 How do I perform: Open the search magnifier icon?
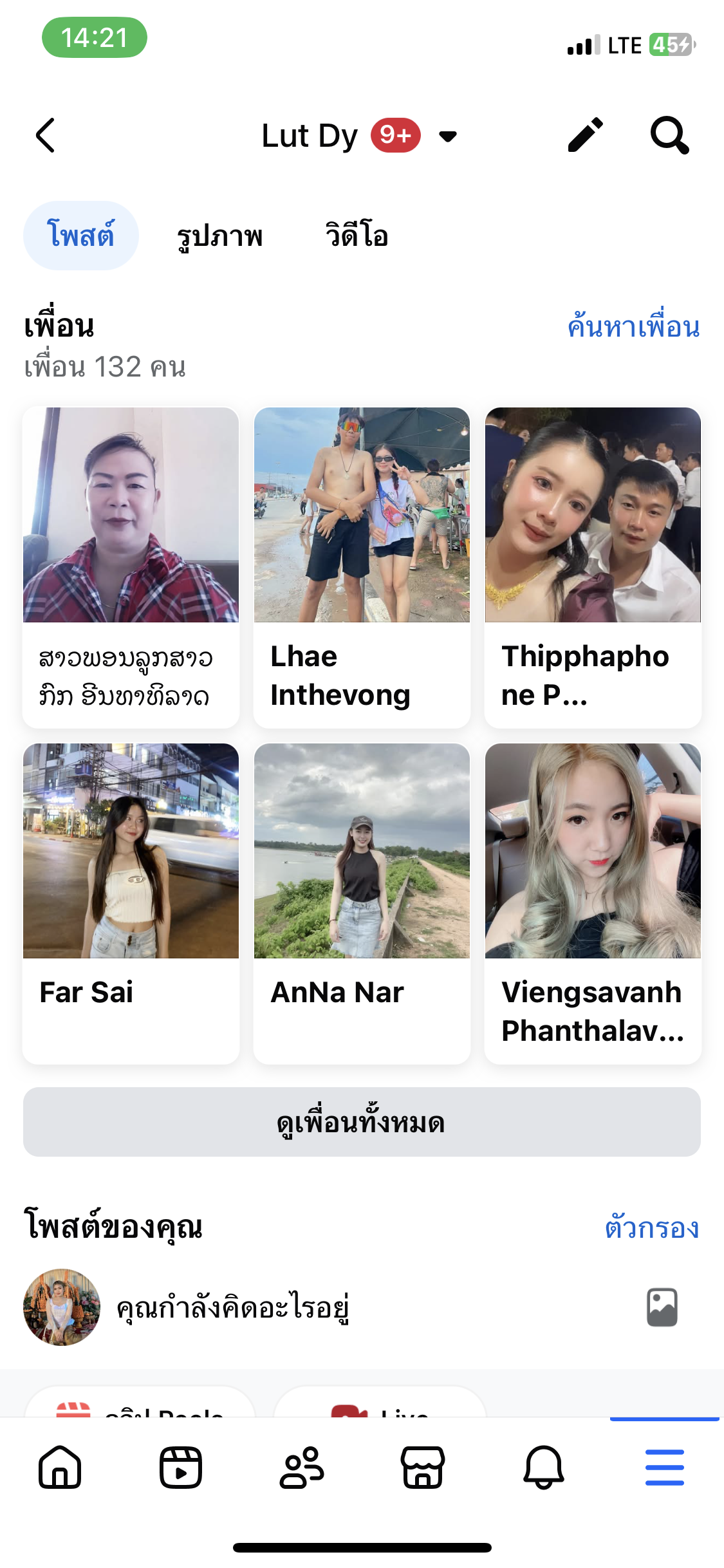click(x=669, y=135)
